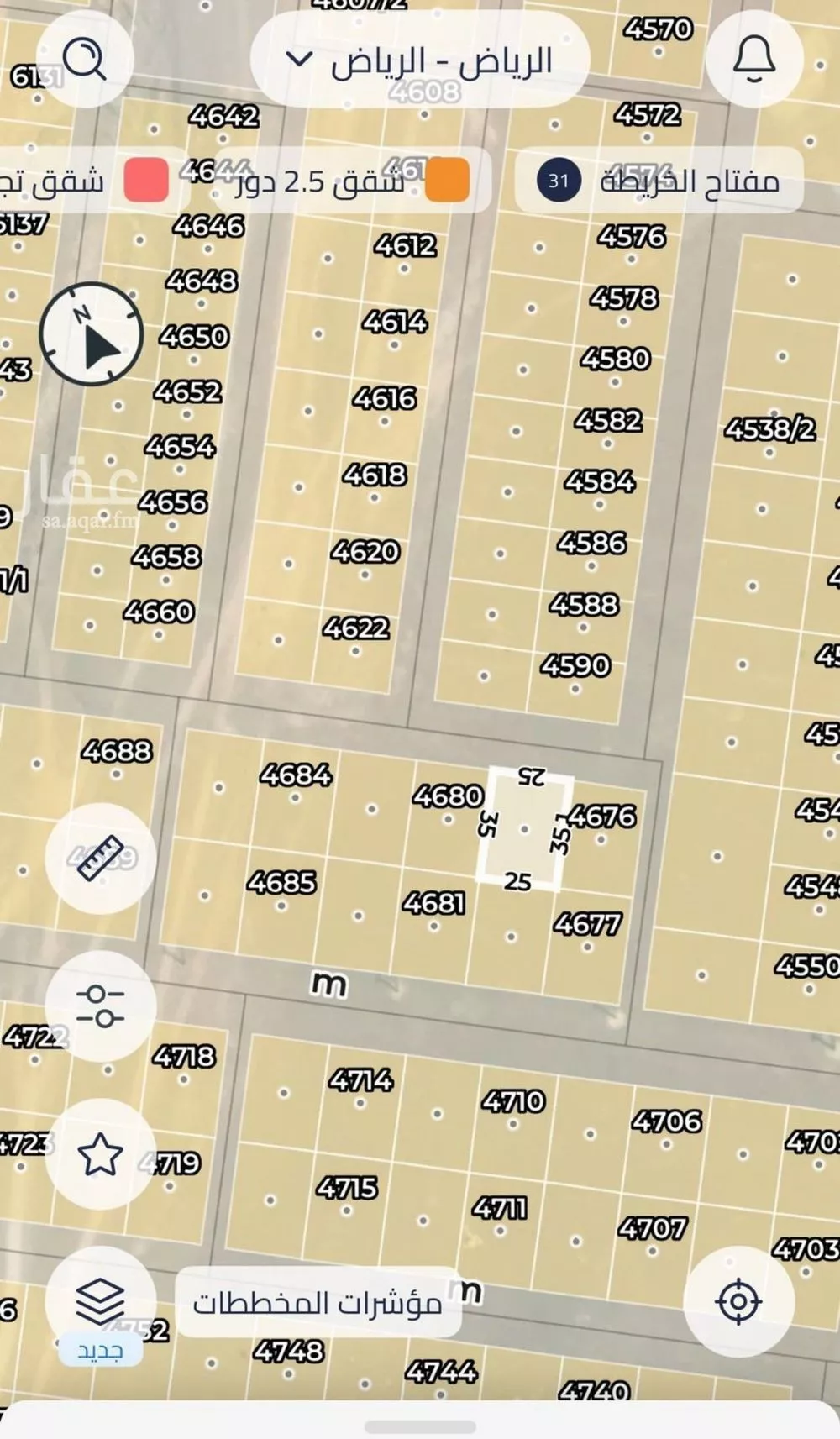The image size is (840, 1439).
Task: Open the search magnifier button
Action: coord(85,59)
